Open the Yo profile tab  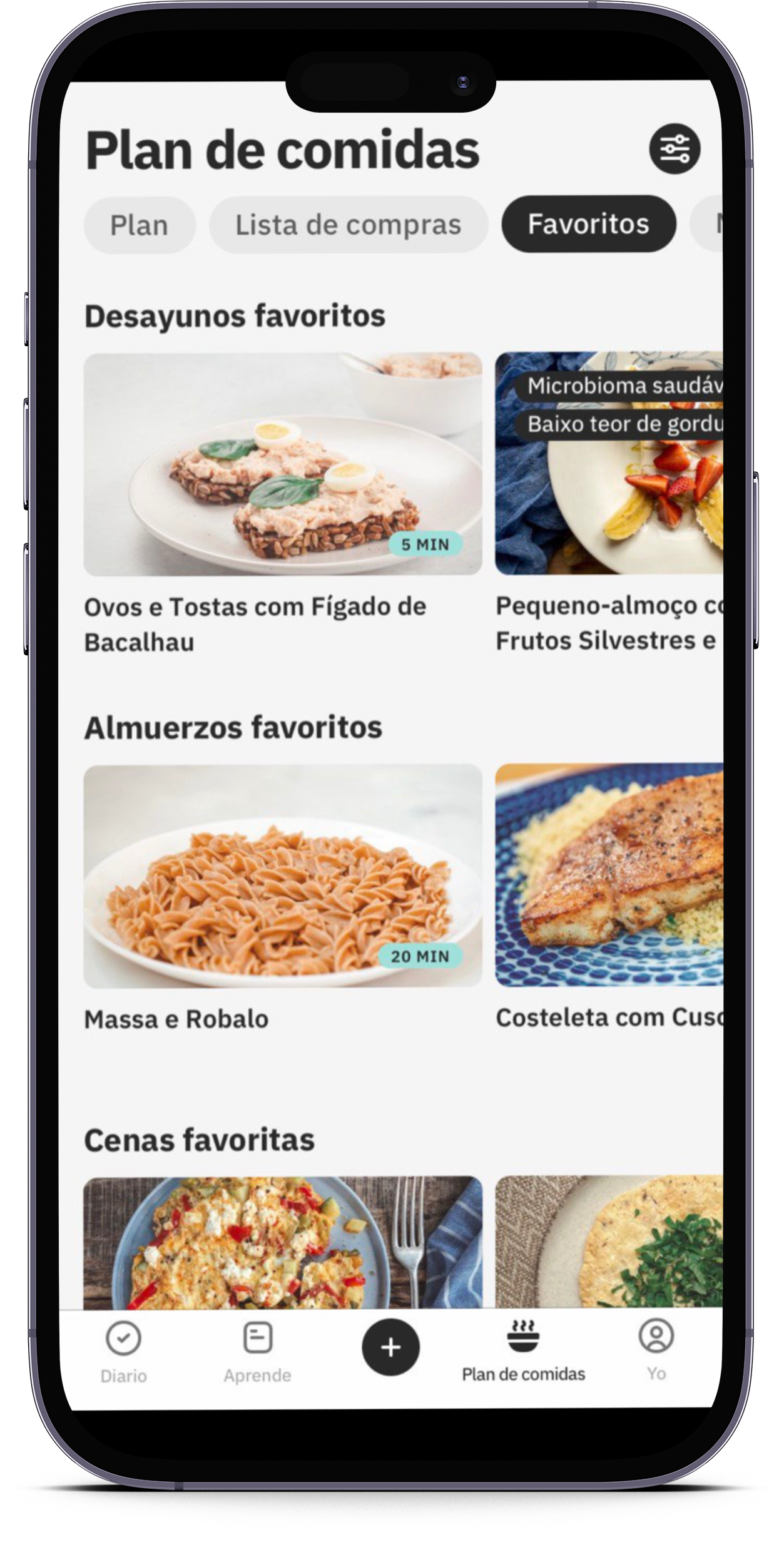[x=656, y=1351]
